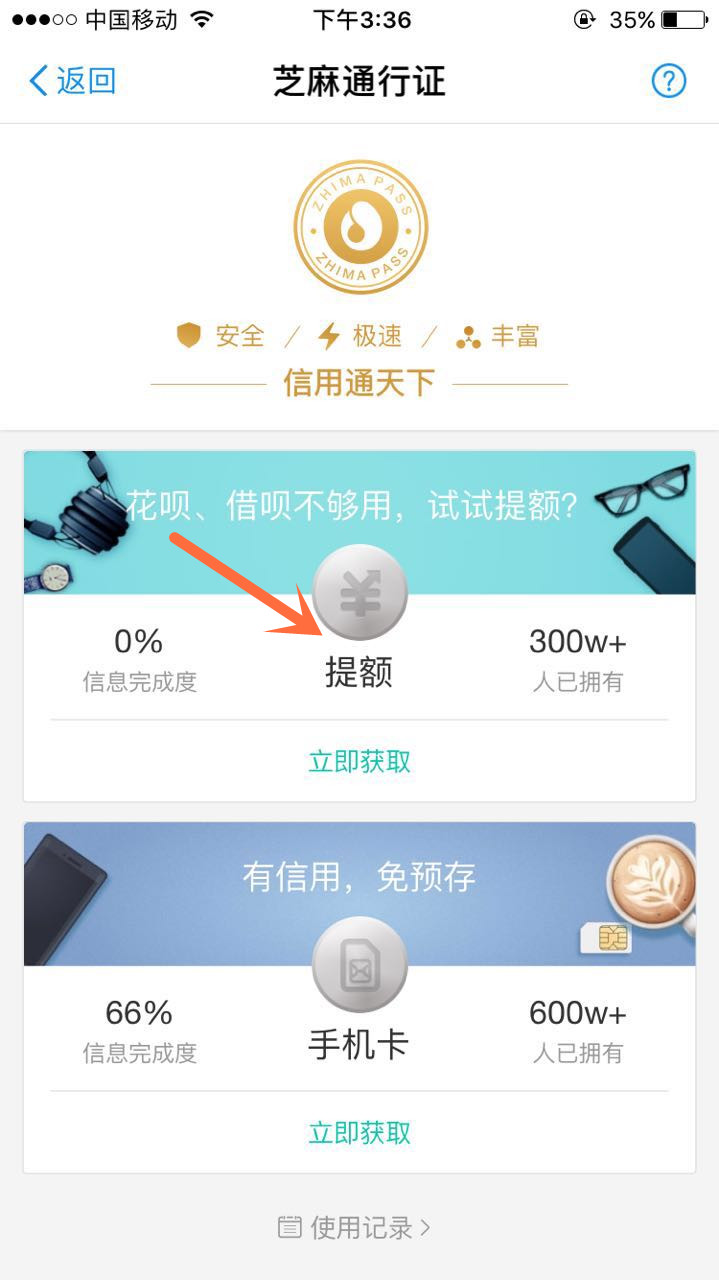View 使用记录 usage history
Viewport: 719px width, 1280px height.
(354, 1227)
